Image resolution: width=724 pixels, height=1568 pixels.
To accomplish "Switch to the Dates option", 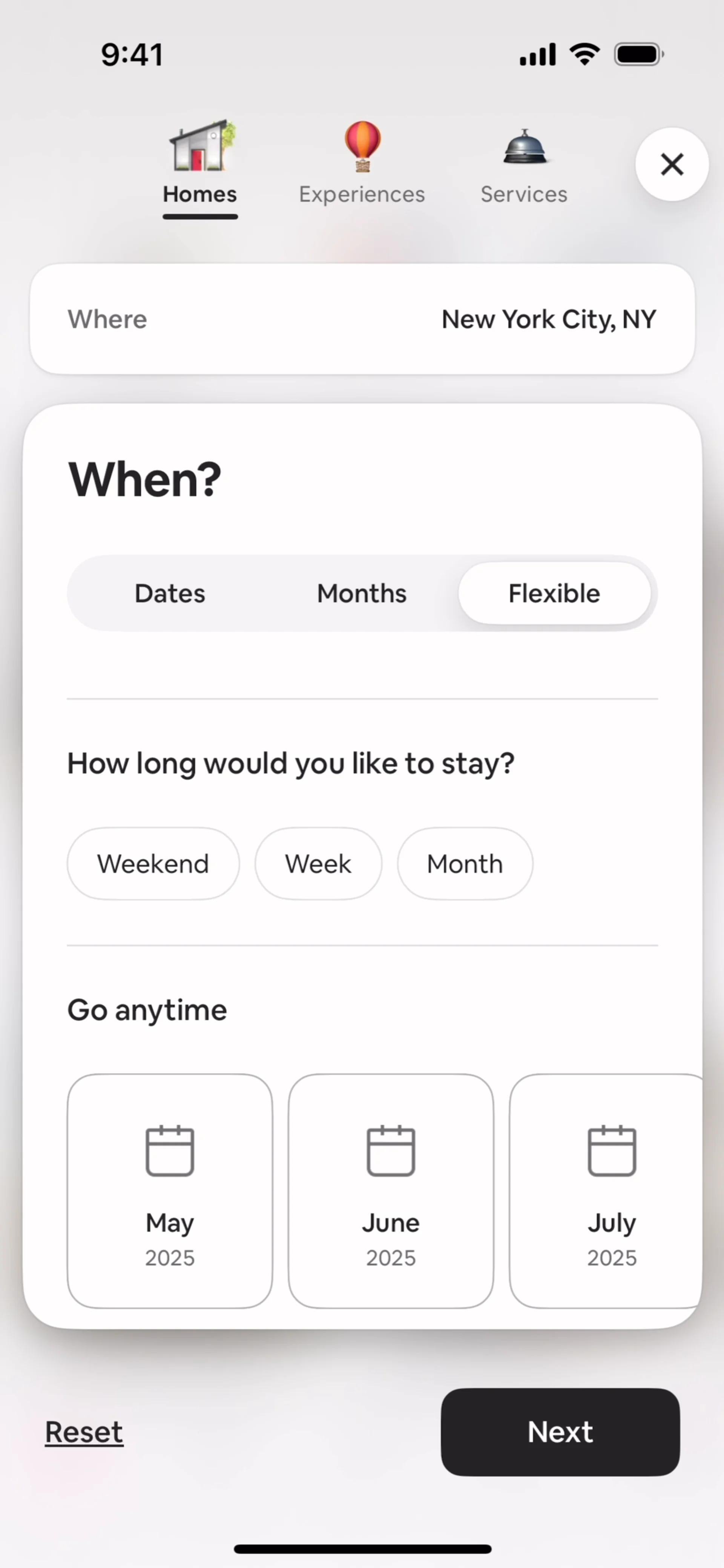I will tap(170, 593).
